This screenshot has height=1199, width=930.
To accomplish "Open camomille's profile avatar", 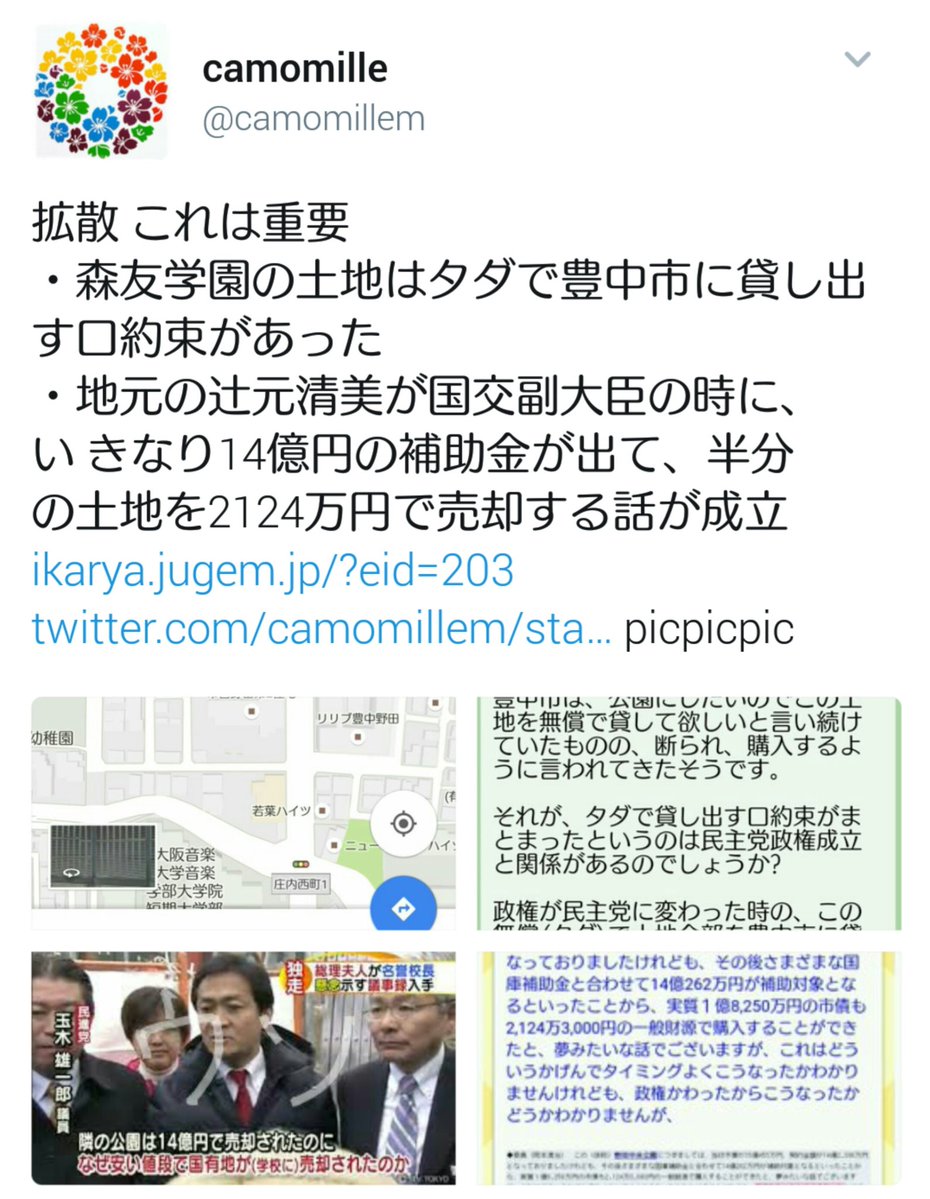I will (100, 92).
